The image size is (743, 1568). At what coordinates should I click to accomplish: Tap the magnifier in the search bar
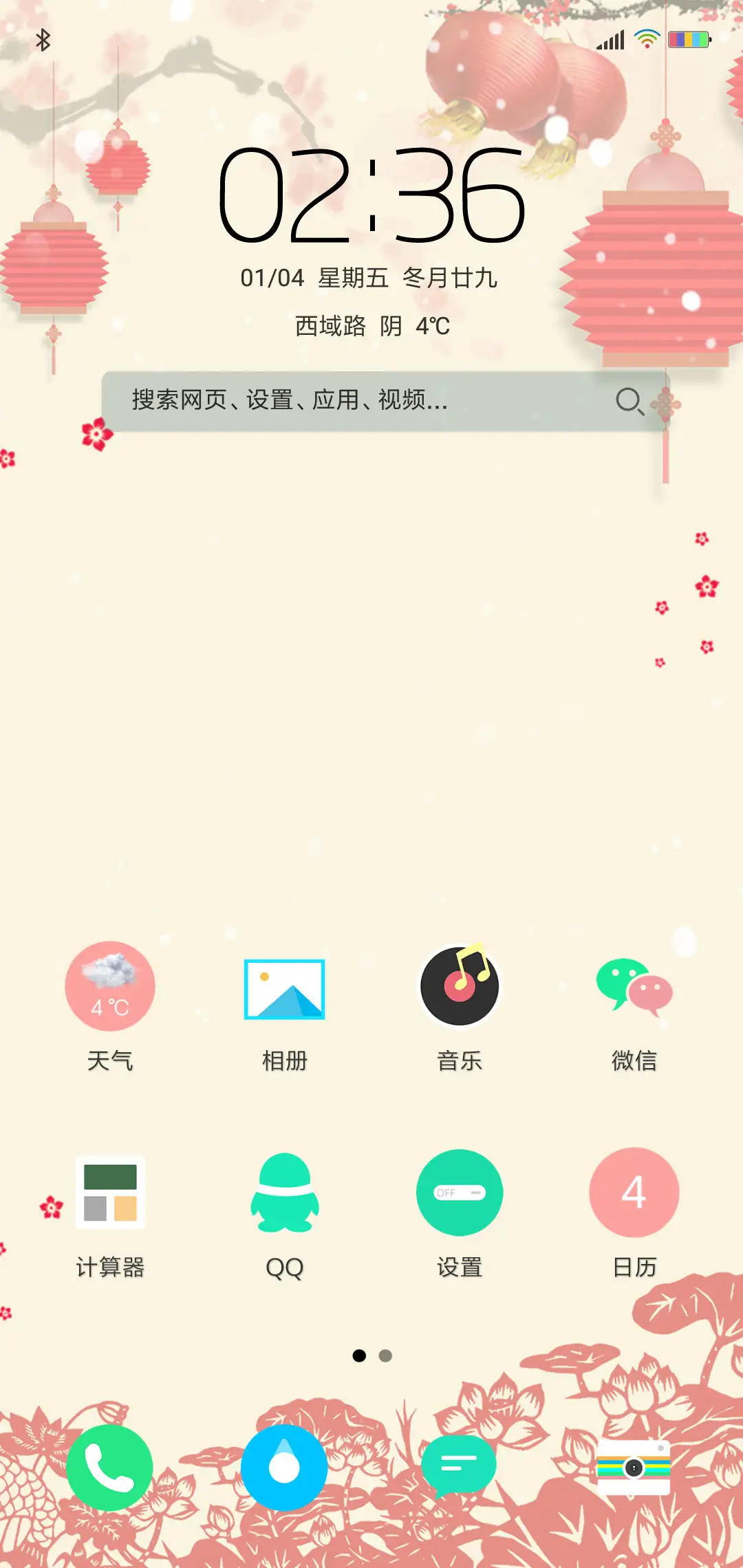[630, 403]
